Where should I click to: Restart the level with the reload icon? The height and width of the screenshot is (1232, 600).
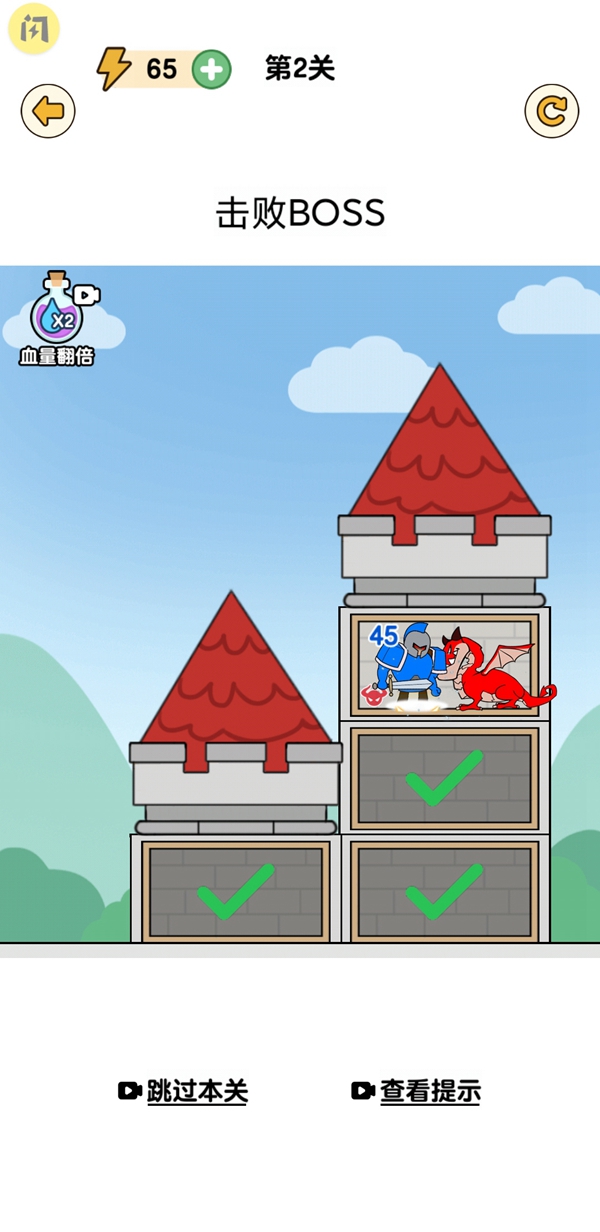[552, 111]
